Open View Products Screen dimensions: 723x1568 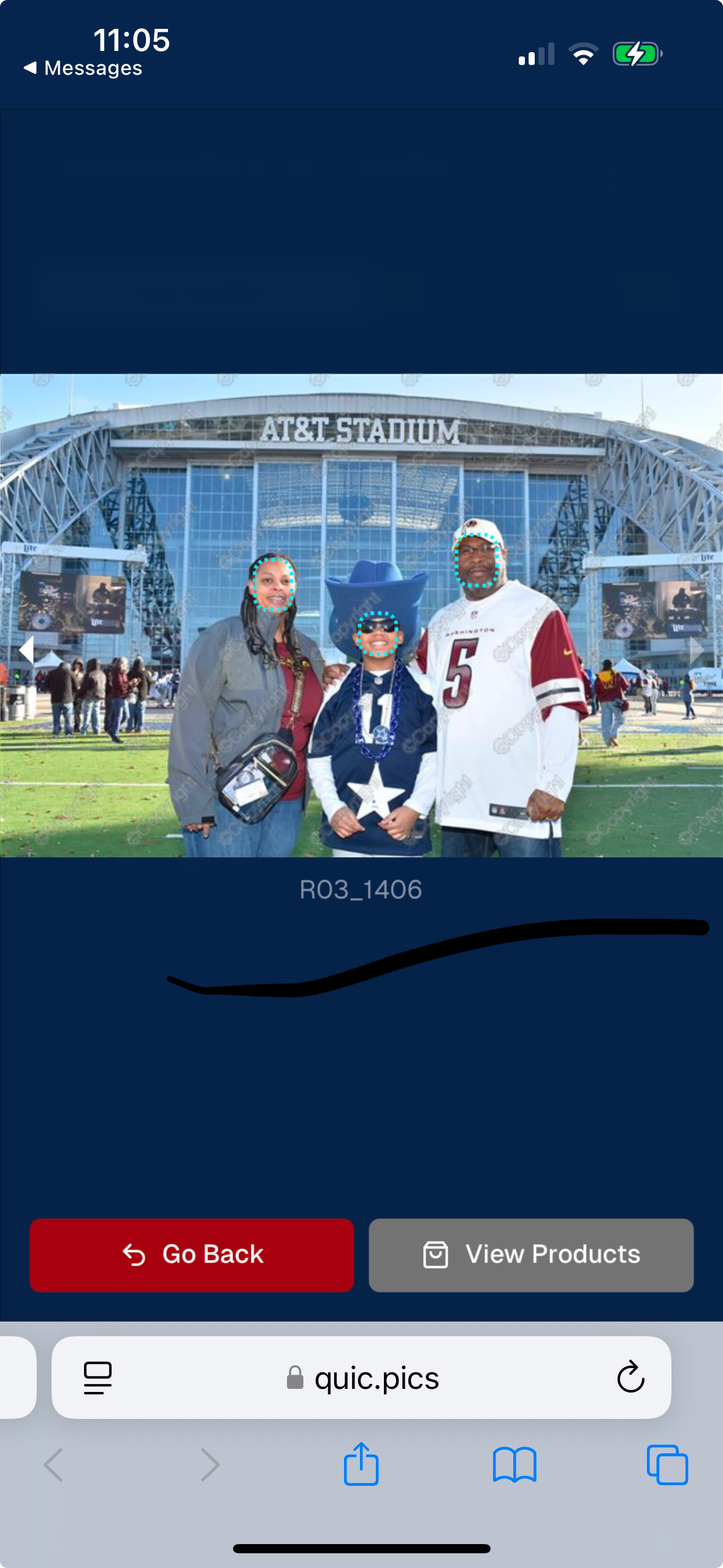pos(531,1255)
